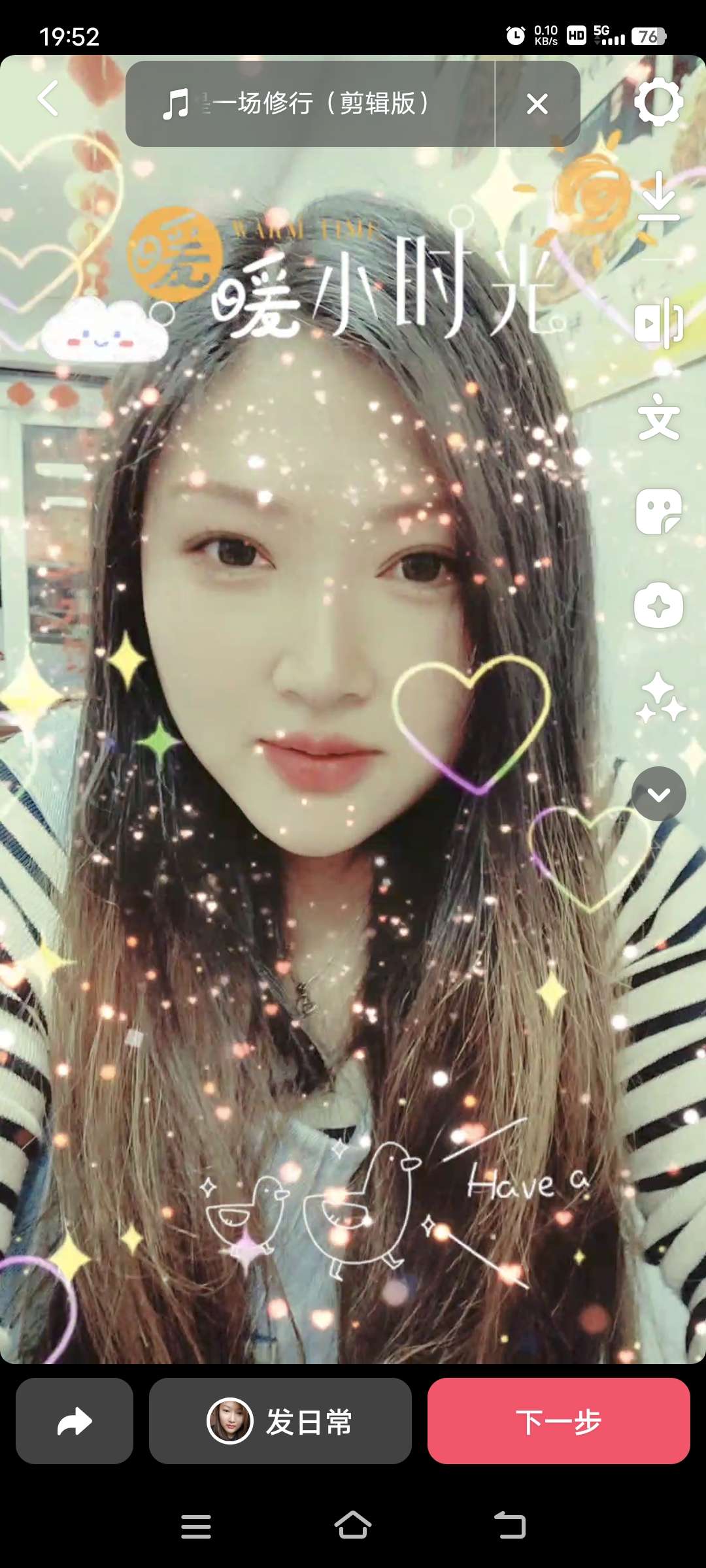Go to the system home screen
Image resolution: width=706 pixels, height=1568 pixels.
353,1526
